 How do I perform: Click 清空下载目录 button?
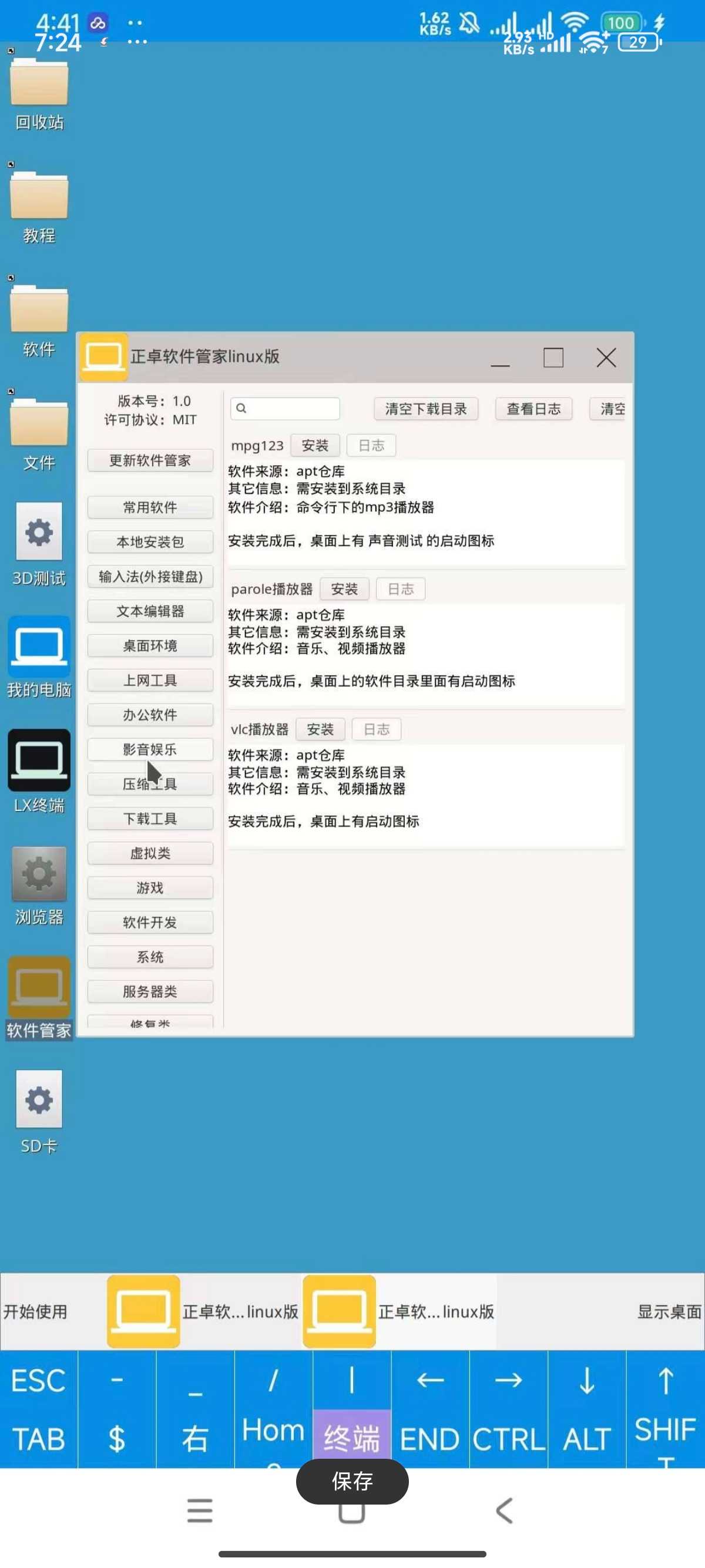[425, 408]
